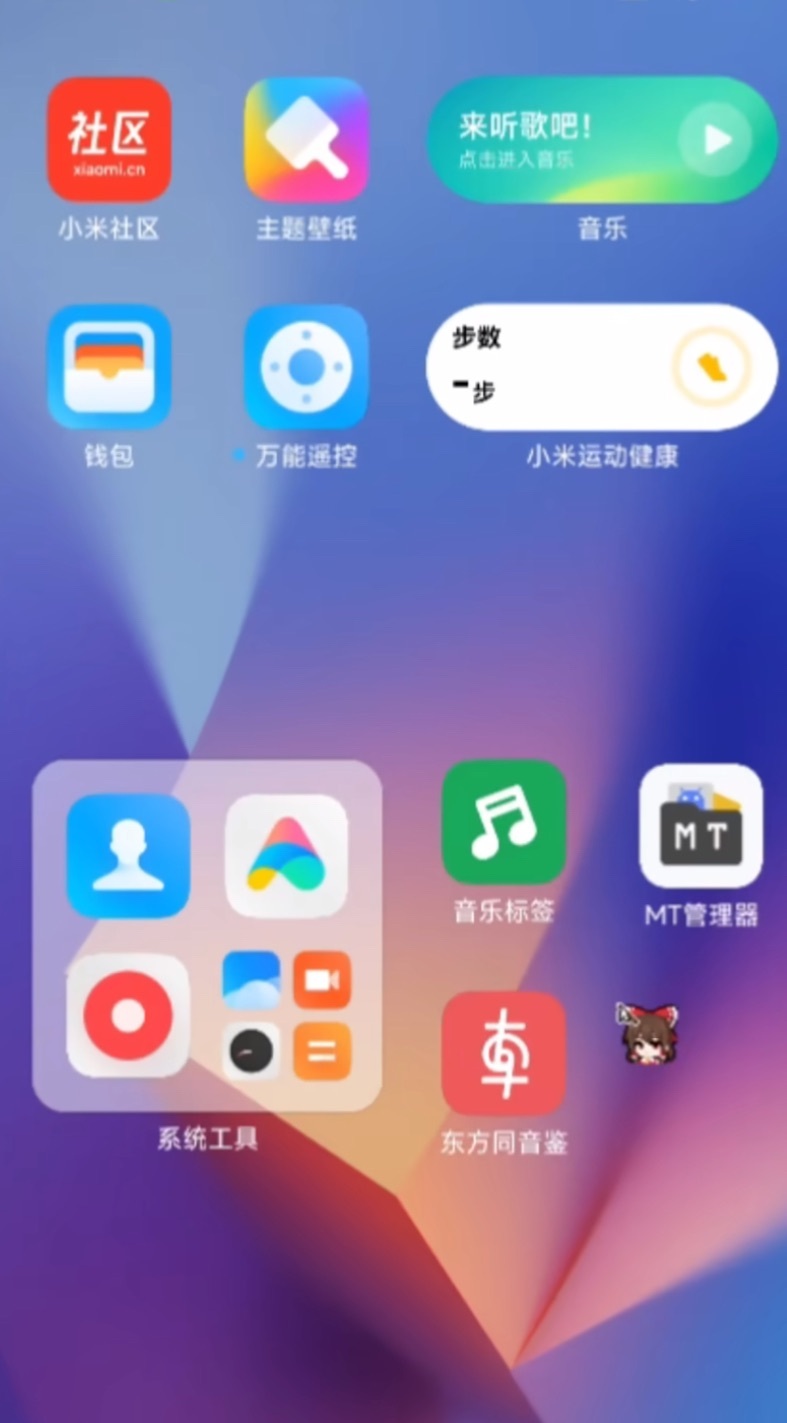Screen dimensions: 787x1423
Task: Open the 东方同音鉴 app
Action: 504,1054
